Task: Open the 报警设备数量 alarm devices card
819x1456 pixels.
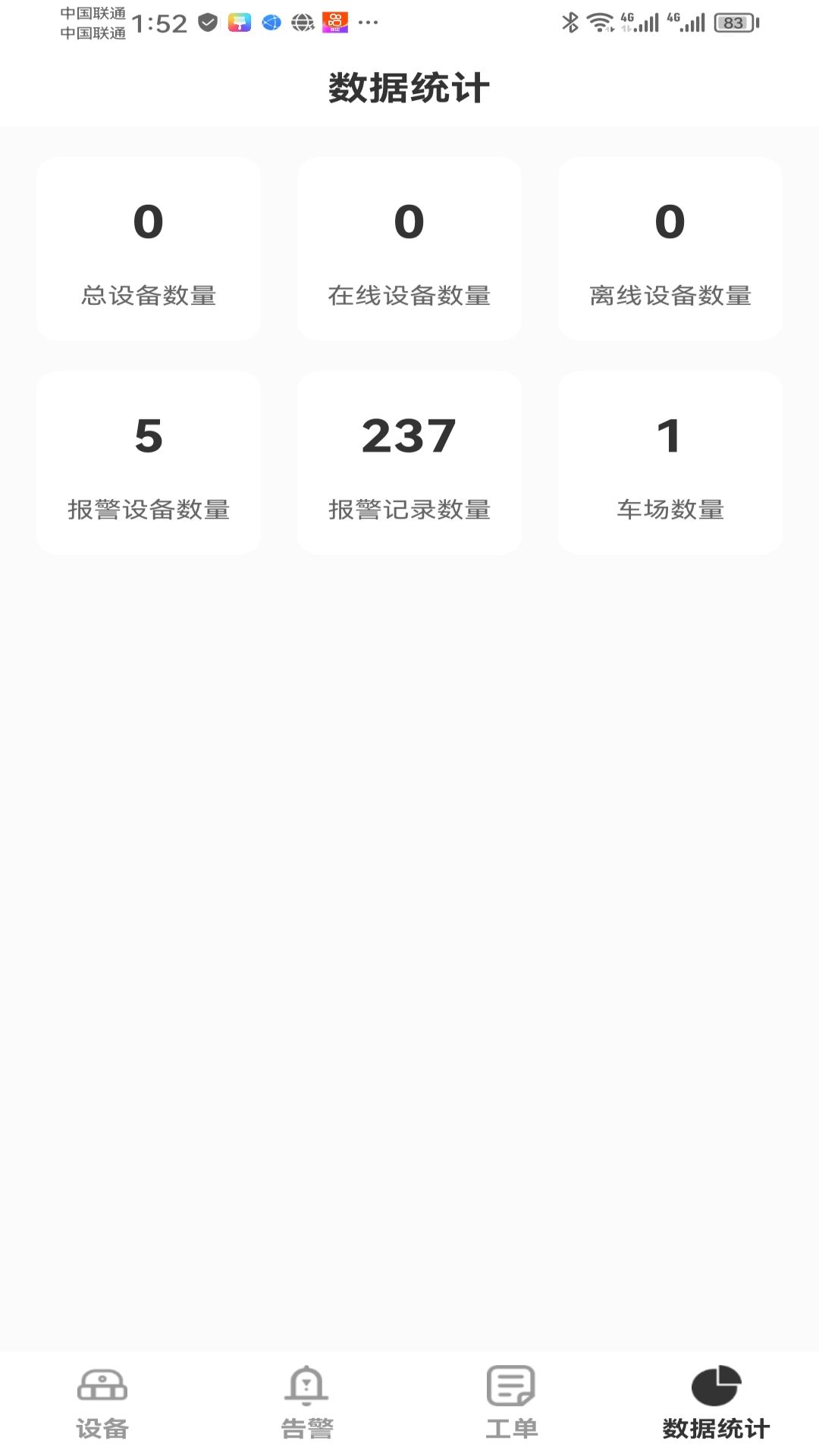Action: pos(148,463)
